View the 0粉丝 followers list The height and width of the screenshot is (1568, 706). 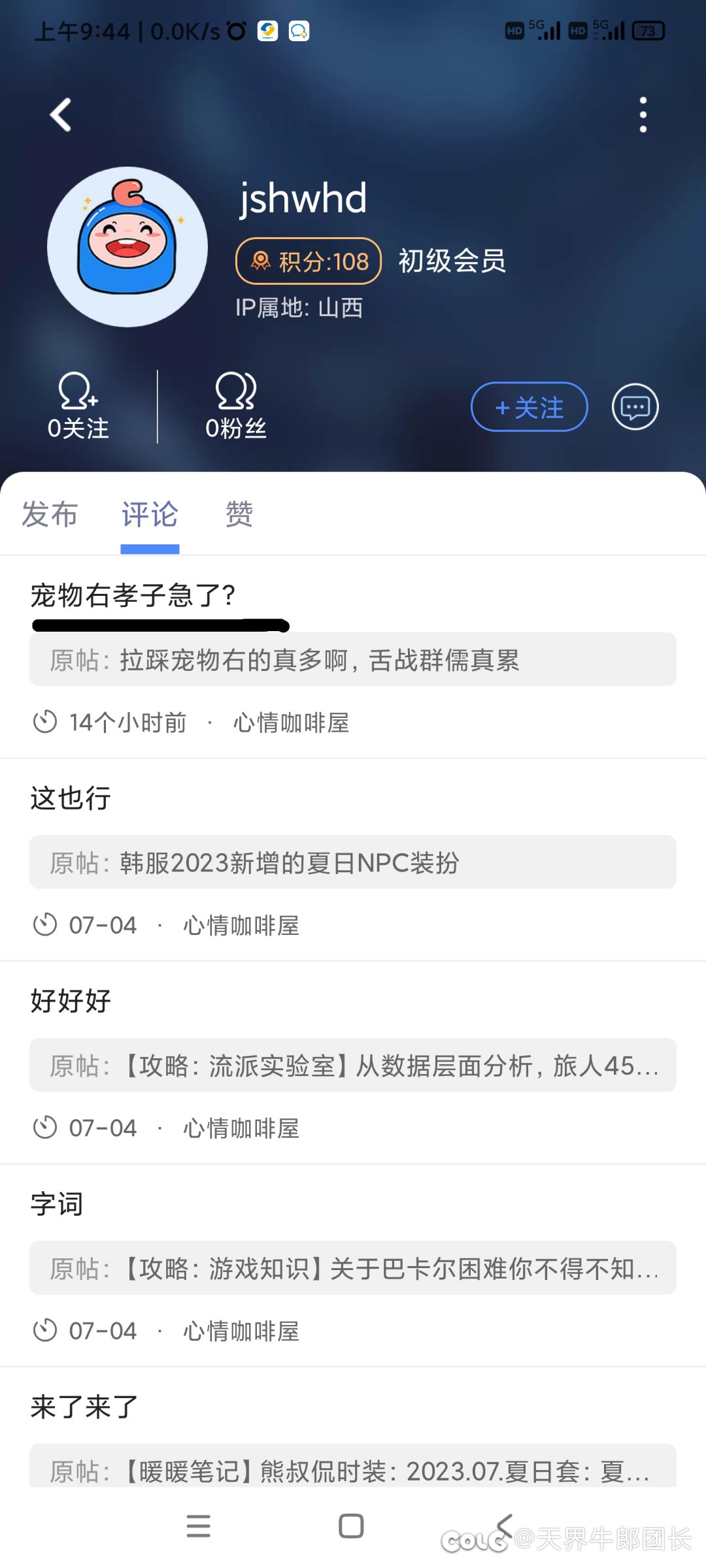pos(236,406)
